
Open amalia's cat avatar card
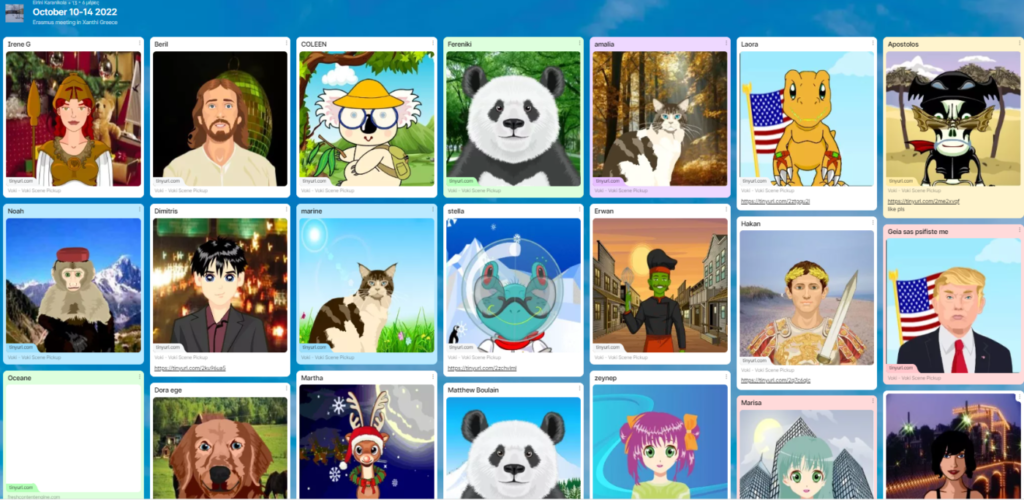[659, 118]
